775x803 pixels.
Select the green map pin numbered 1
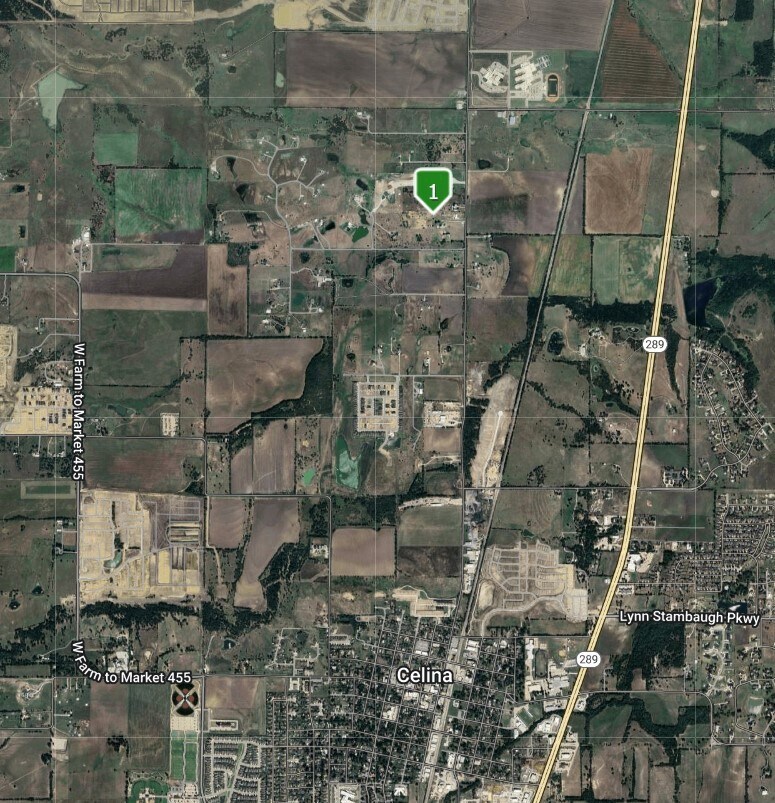(x=433, y=189)
